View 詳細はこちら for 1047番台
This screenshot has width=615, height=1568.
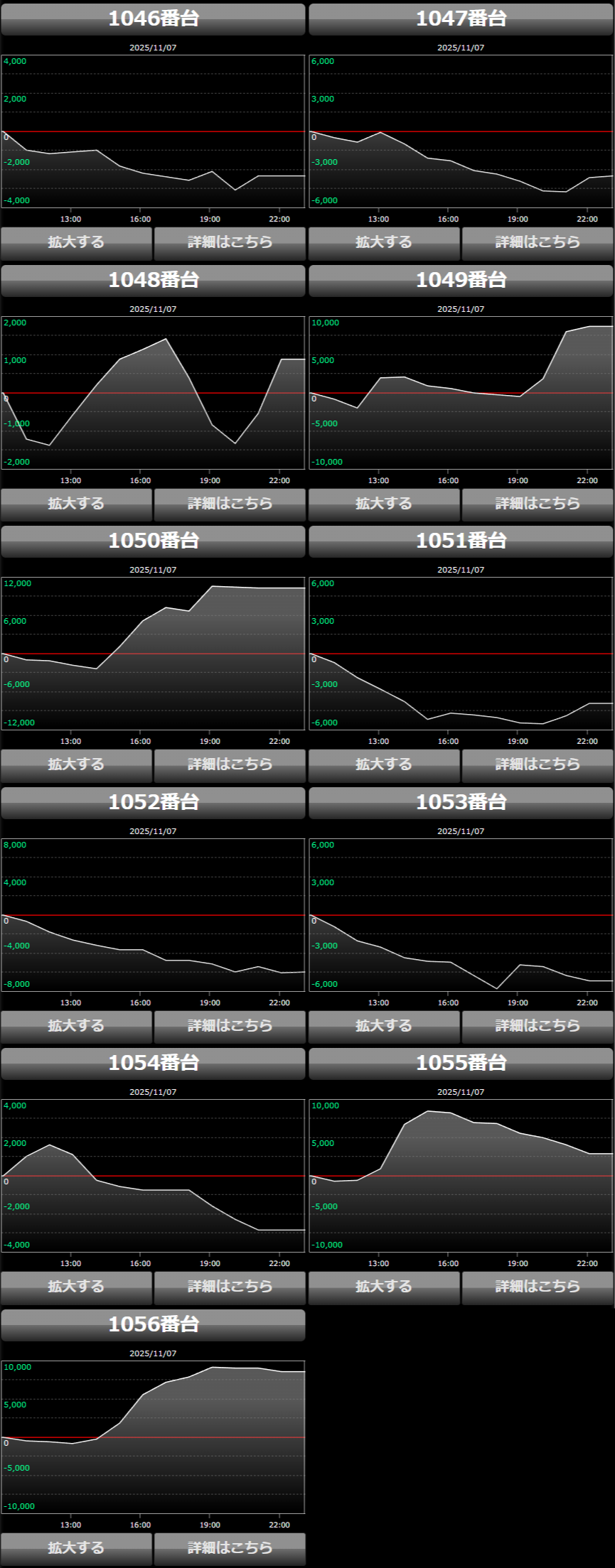[x=538, y=242]
